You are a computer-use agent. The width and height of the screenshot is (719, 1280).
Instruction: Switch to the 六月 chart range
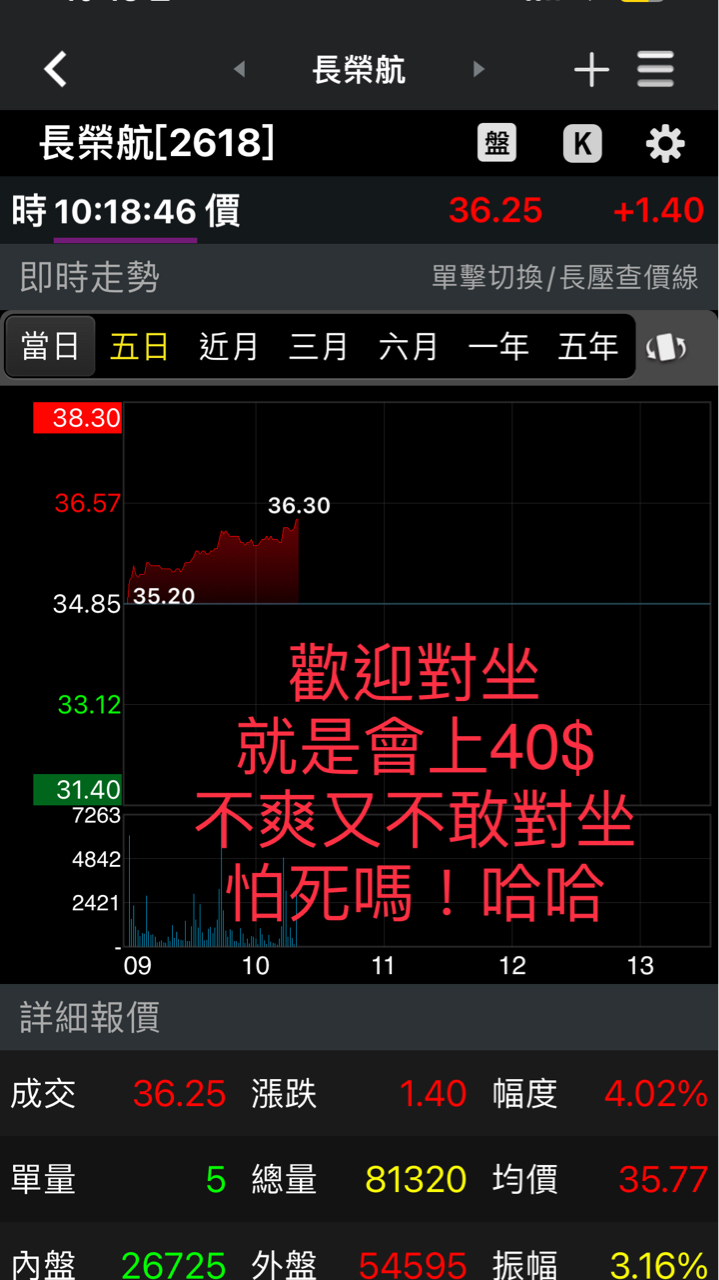point(408,347)
